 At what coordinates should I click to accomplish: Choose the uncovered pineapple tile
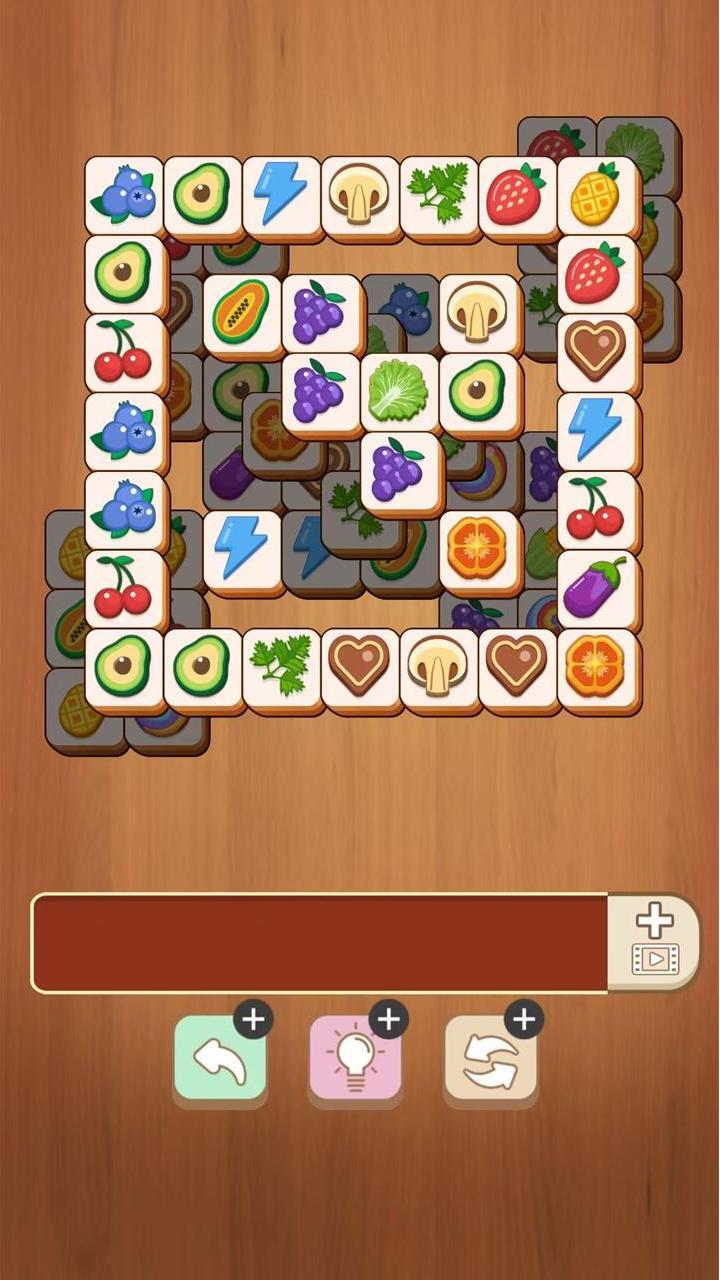click(x=597, y=194)
